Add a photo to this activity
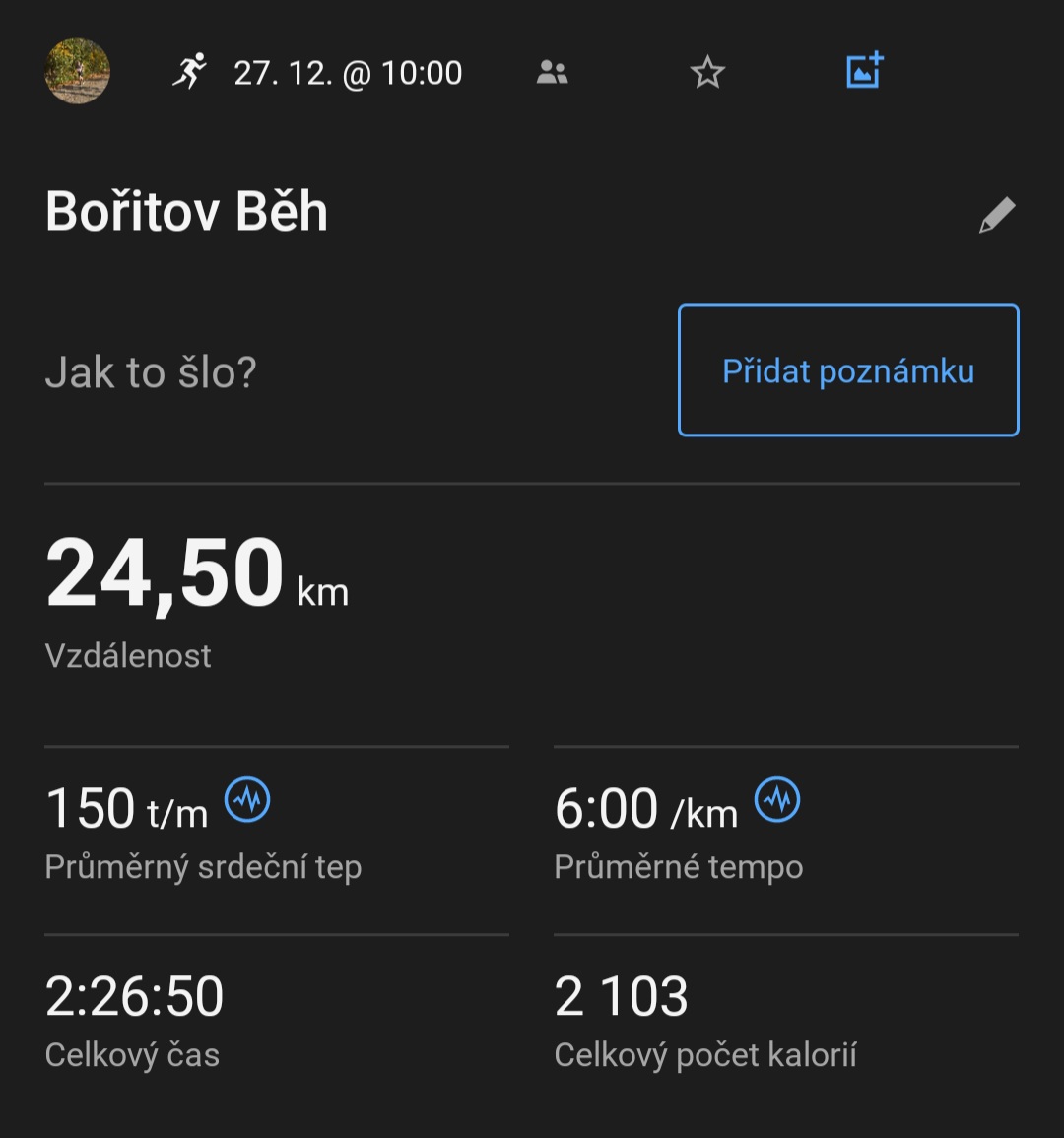 865,71
